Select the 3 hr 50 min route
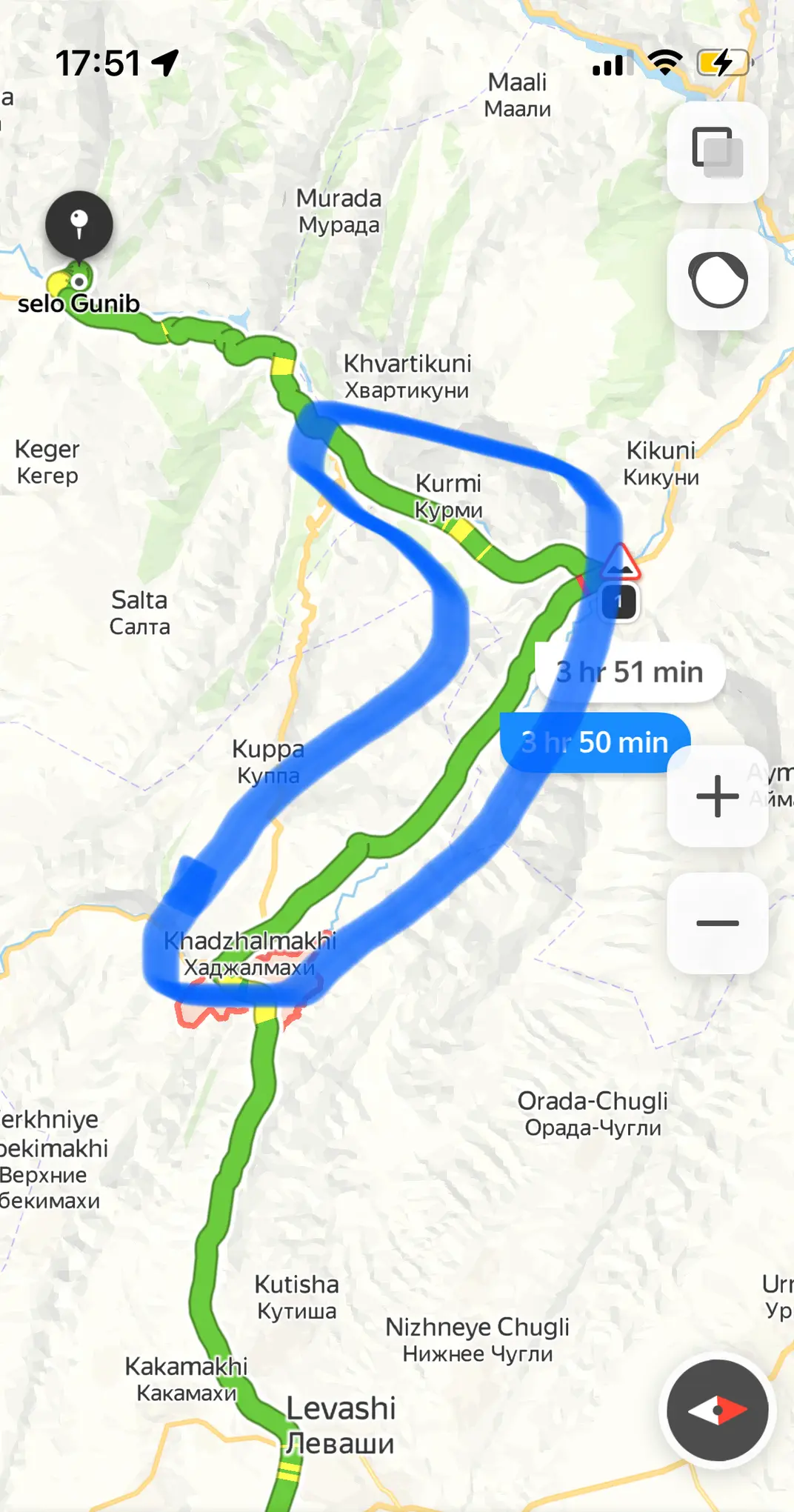794x1512 pixels. pyautogui.click(x=595, y=742)
